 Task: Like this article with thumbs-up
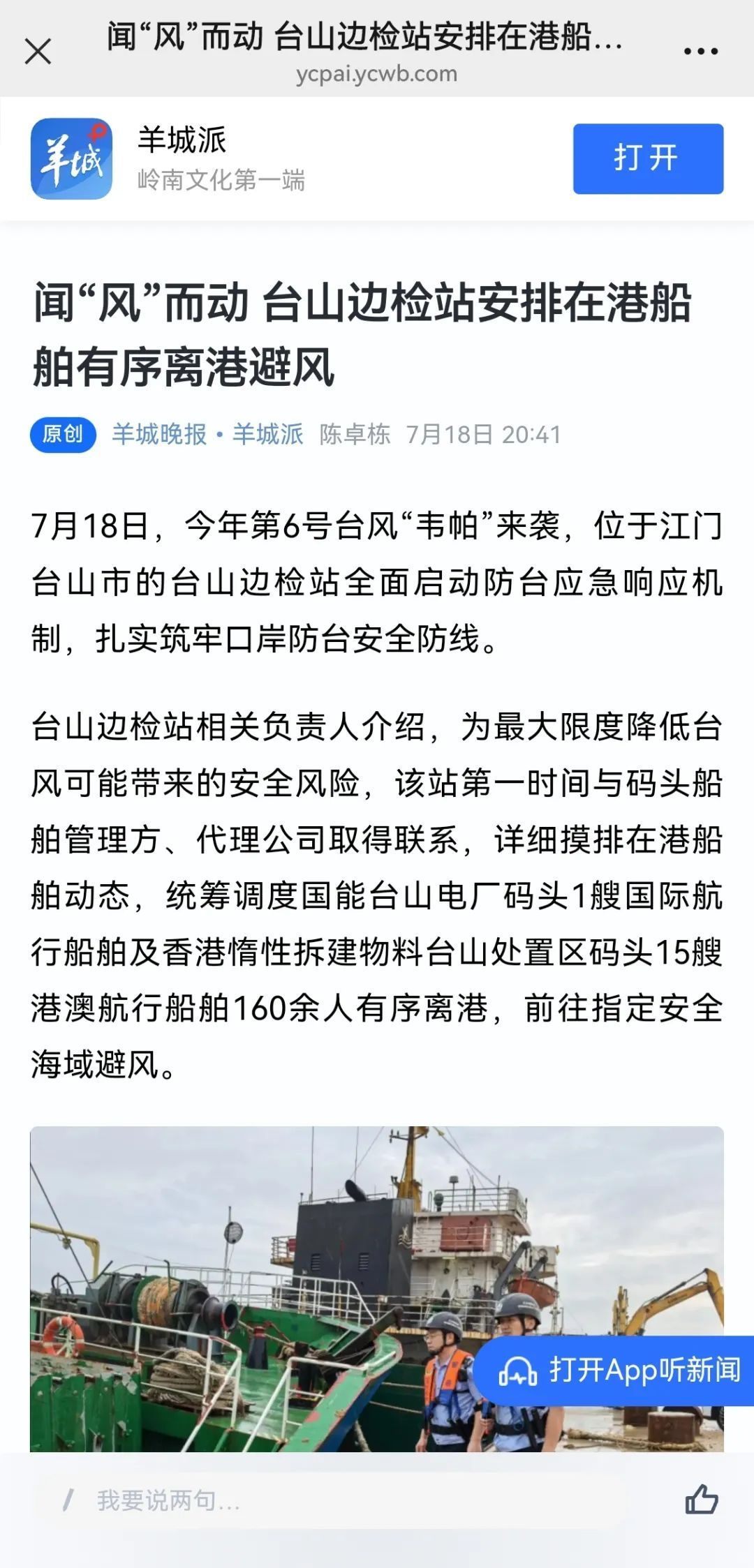(701, 1499)
